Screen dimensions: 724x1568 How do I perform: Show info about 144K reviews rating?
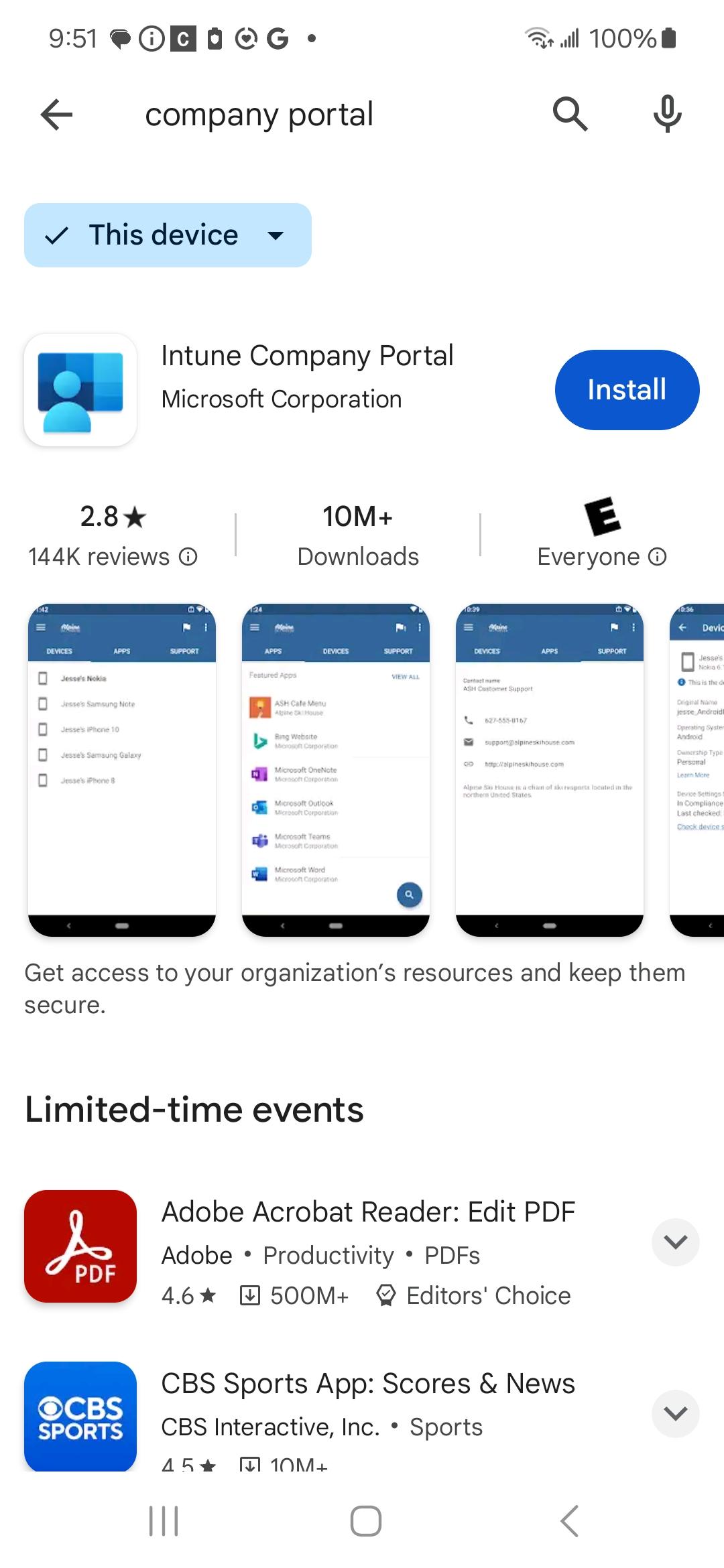tap(188, 557)
